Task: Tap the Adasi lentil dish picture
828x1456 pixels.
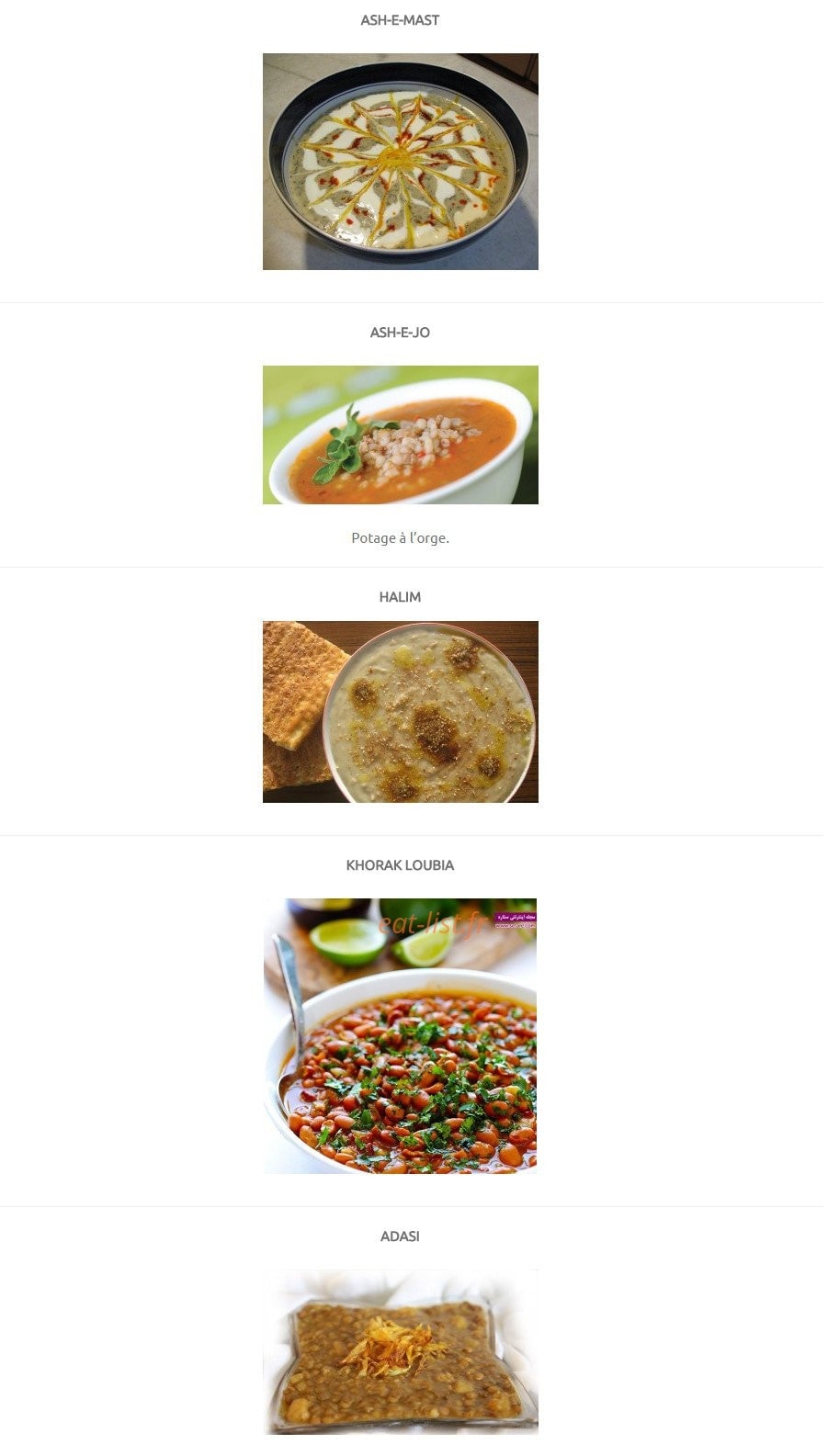Action: click(x=400, y=1352)
